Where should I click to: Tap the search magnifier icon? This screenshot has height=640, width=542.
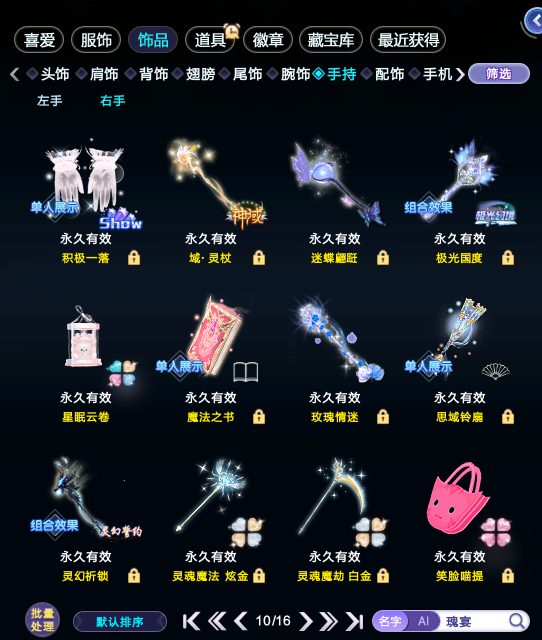517,621
